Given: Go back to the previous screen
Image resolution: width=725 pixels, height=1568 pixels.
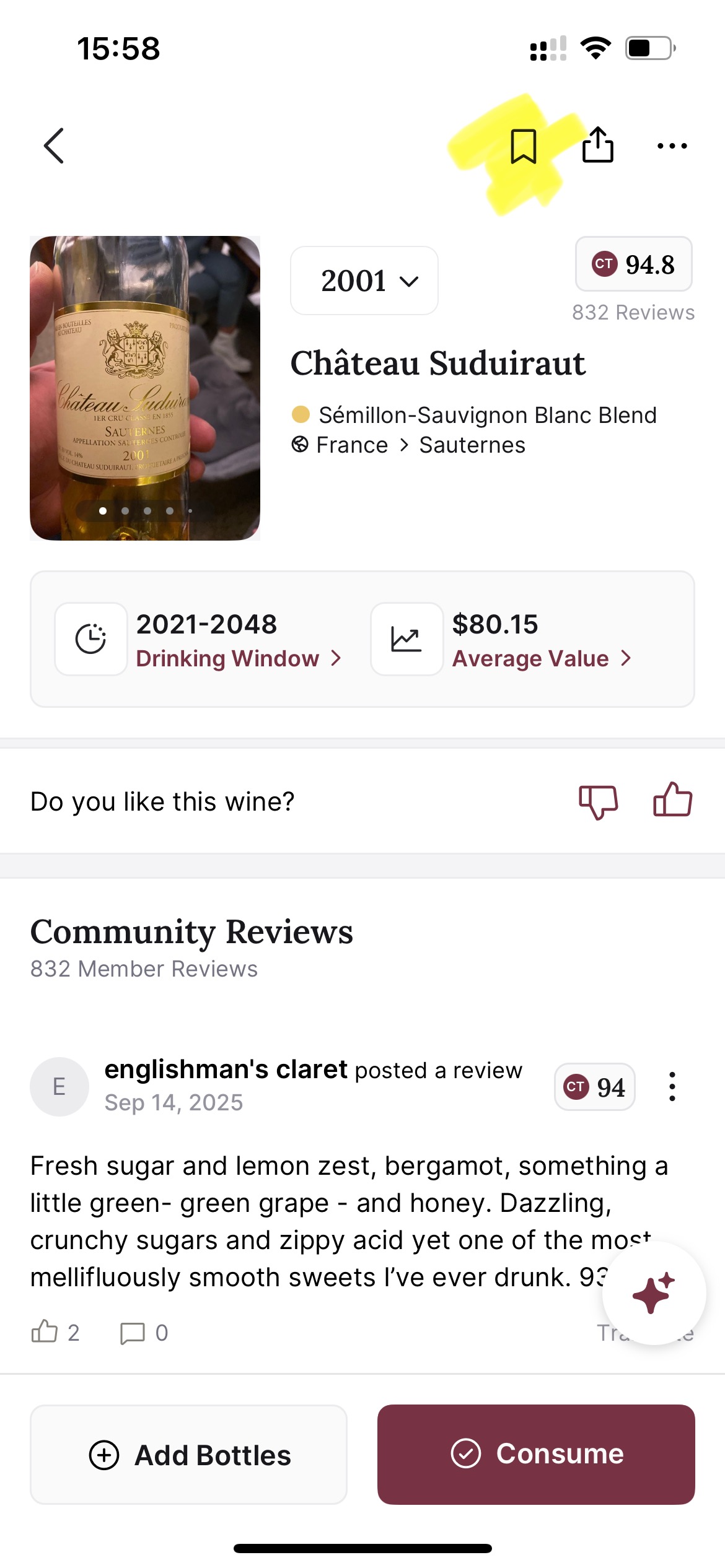Looking at the screenshot, I should coord(54,146).
